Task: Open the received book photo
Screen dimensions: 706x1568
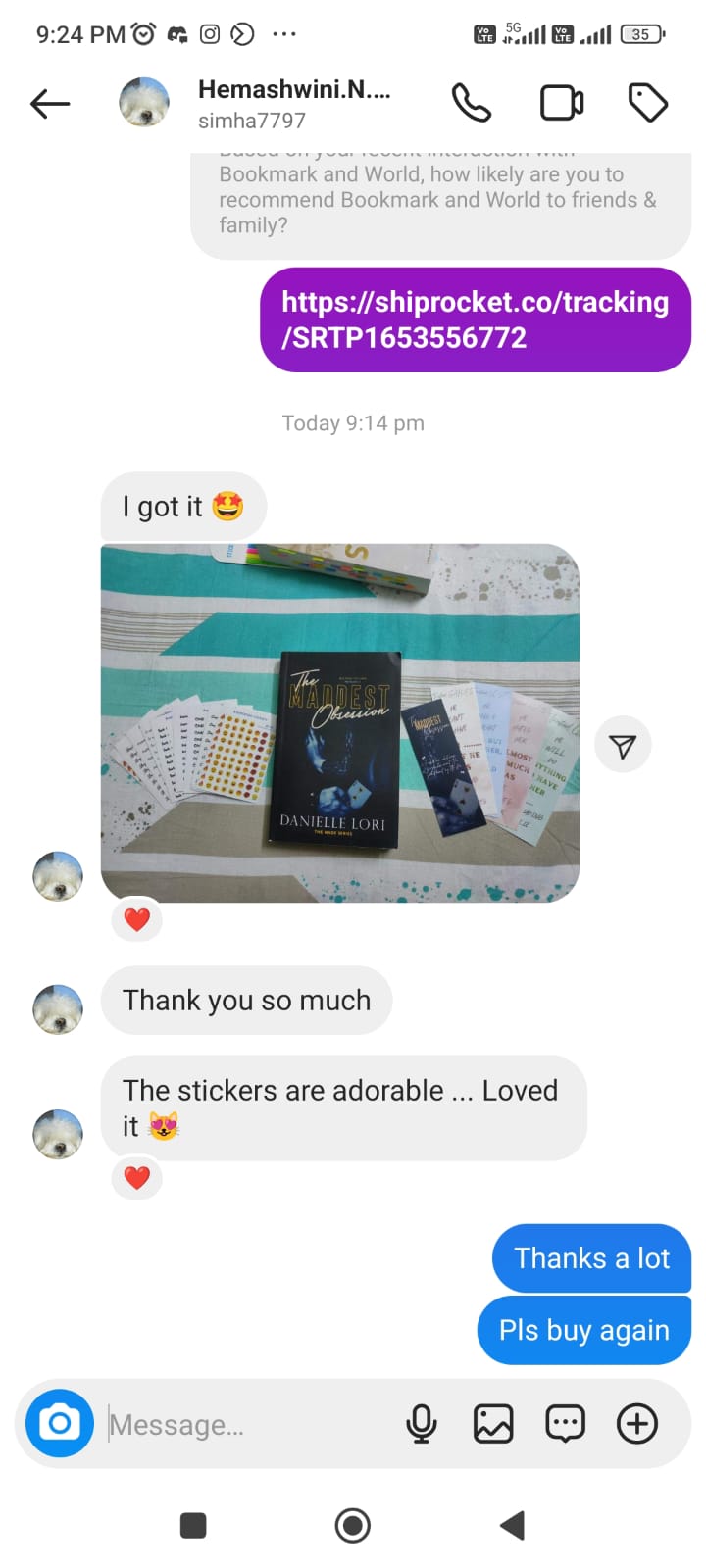Action: pos(339,722)
